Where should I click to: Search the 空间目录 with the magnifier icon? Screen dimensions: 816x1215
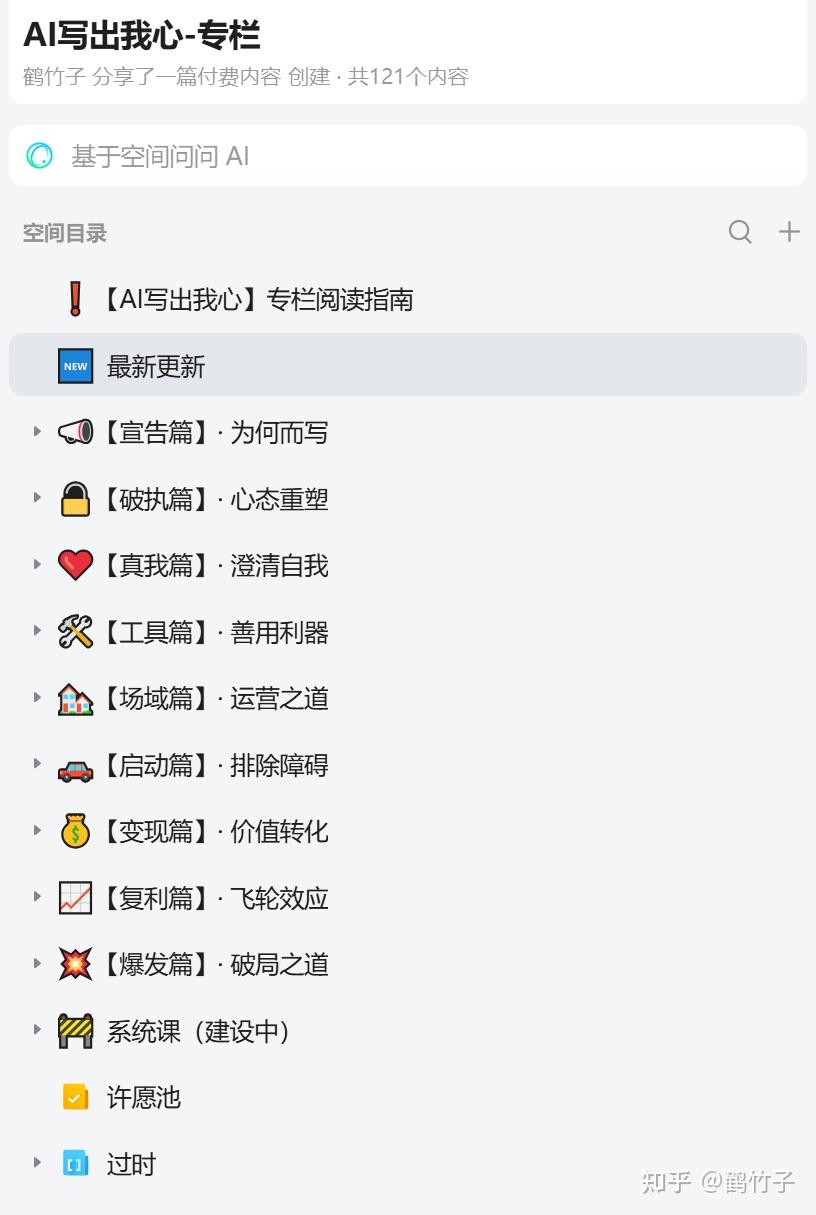point(740,232)
